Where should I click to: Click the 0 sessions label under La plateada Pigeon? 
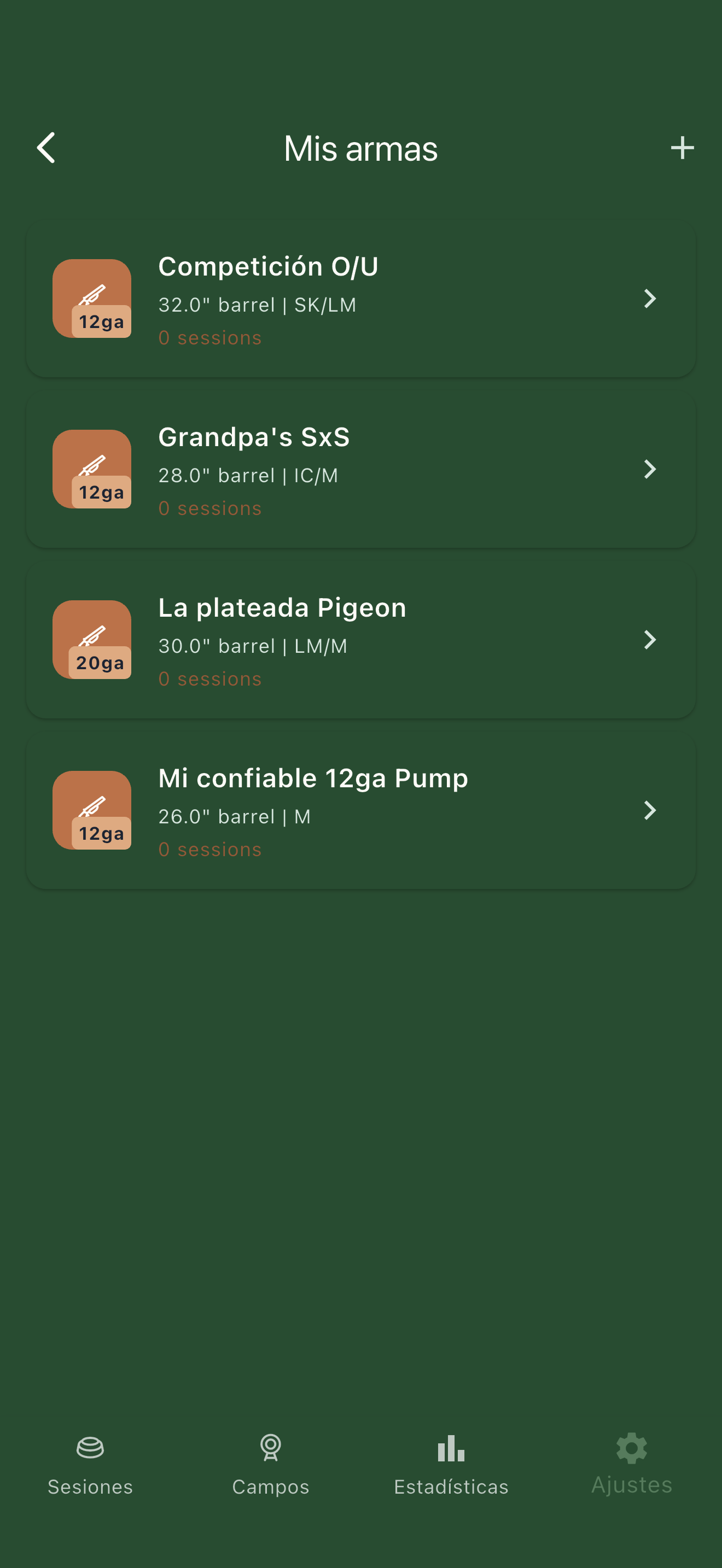tap(209, 678)
